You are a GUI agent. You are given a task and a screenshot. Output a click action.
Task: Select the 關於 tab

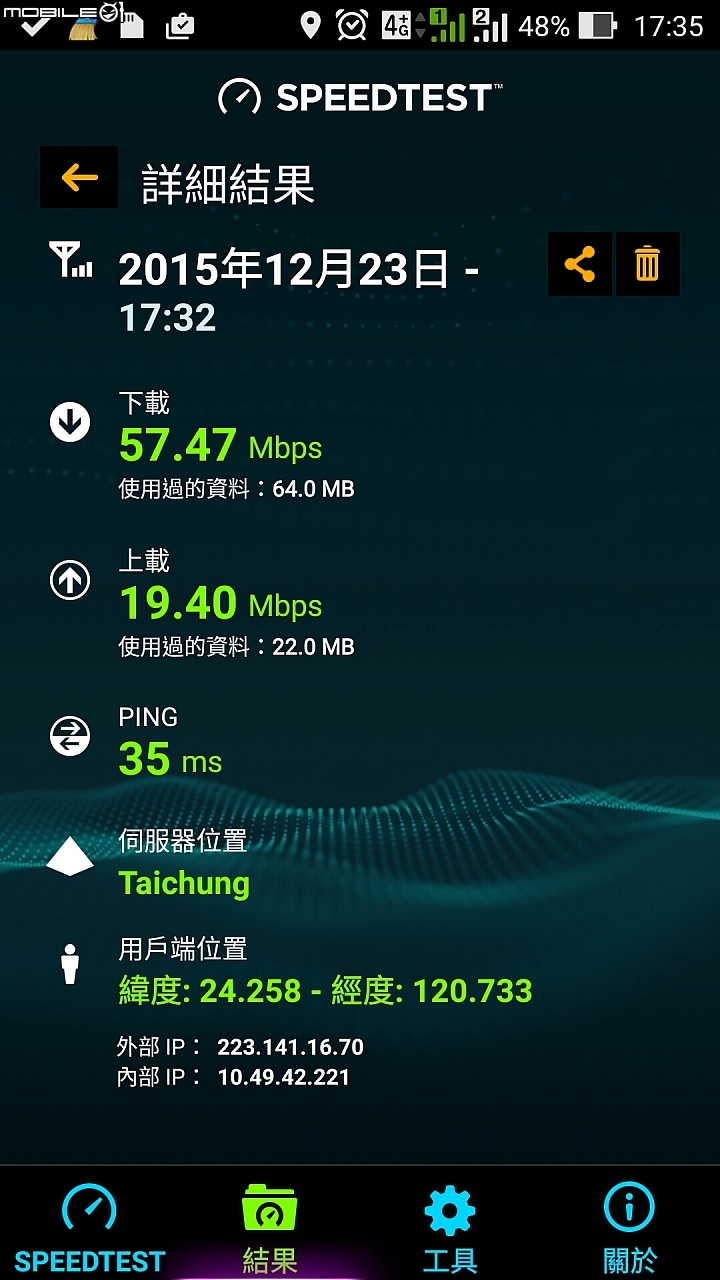(x=630, y=1226)
